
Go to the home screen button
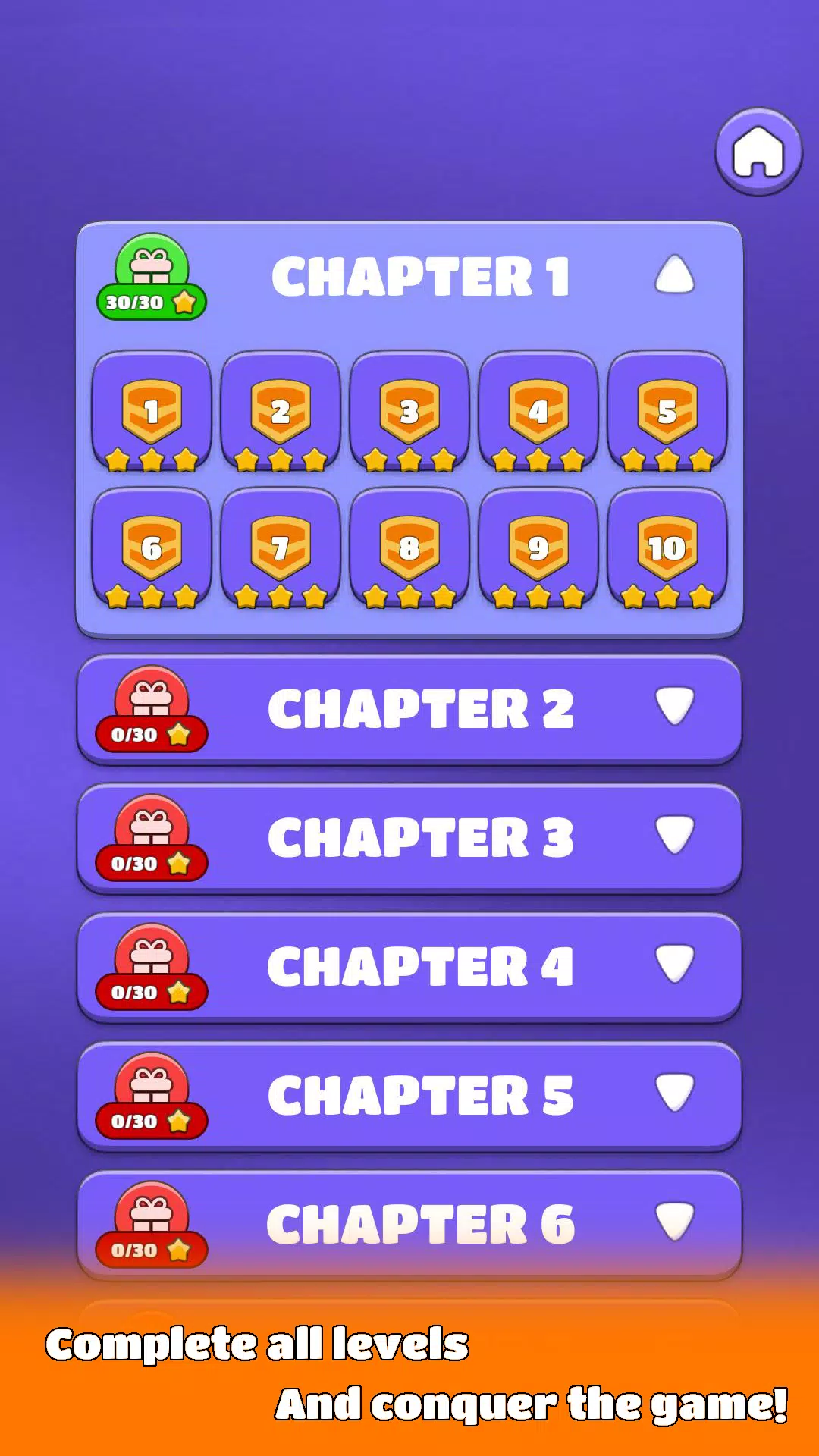pyautogui.click(x=758, y=152)
